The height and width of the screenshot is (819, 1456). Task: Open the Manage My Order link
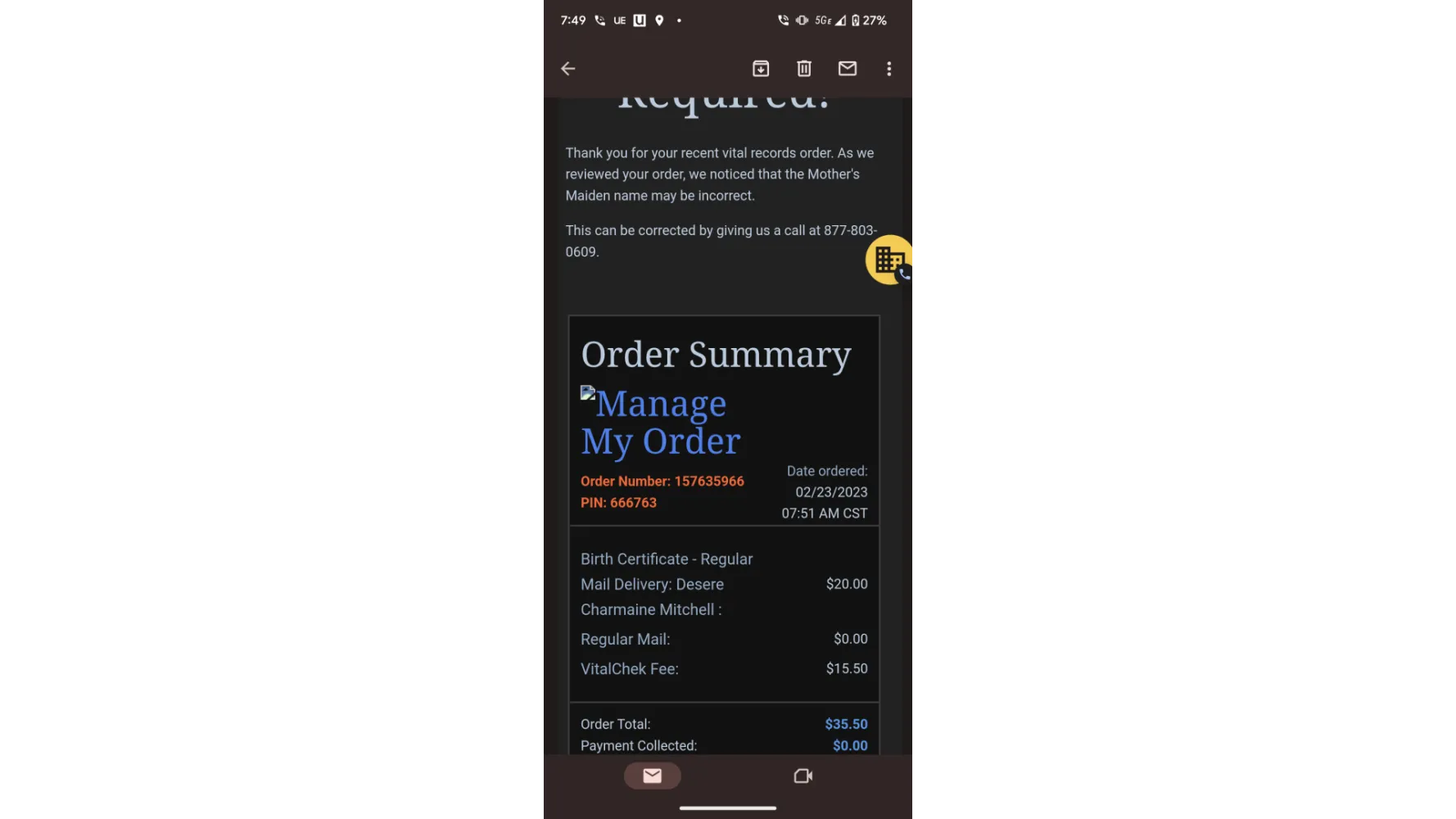[x=660, y=423]
